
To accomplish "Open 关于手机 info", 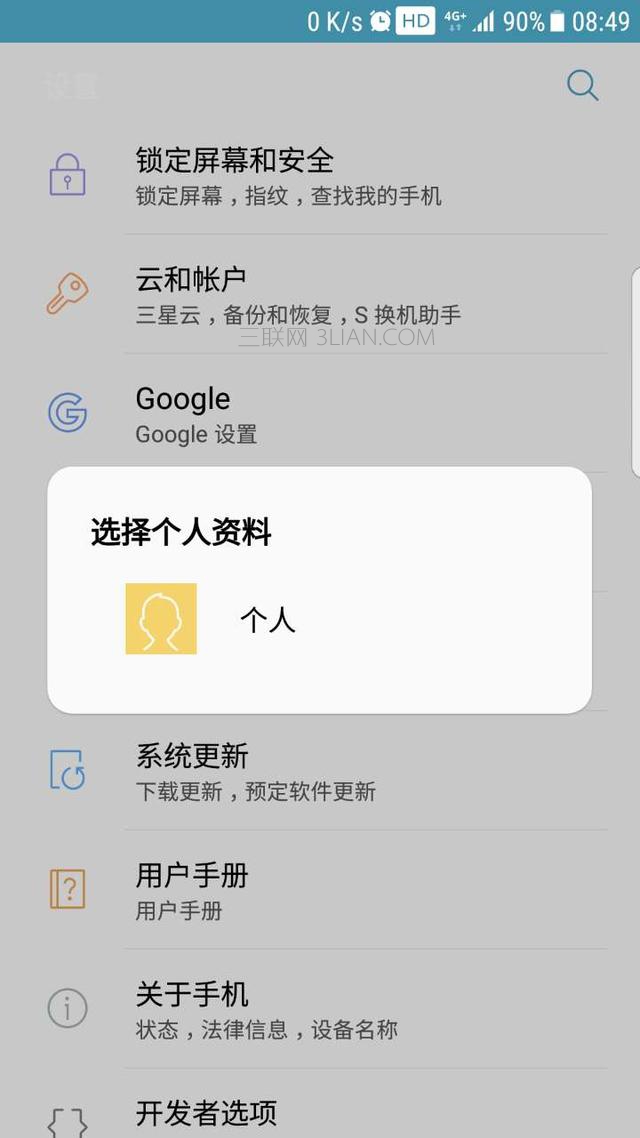I will [266, 1010].
